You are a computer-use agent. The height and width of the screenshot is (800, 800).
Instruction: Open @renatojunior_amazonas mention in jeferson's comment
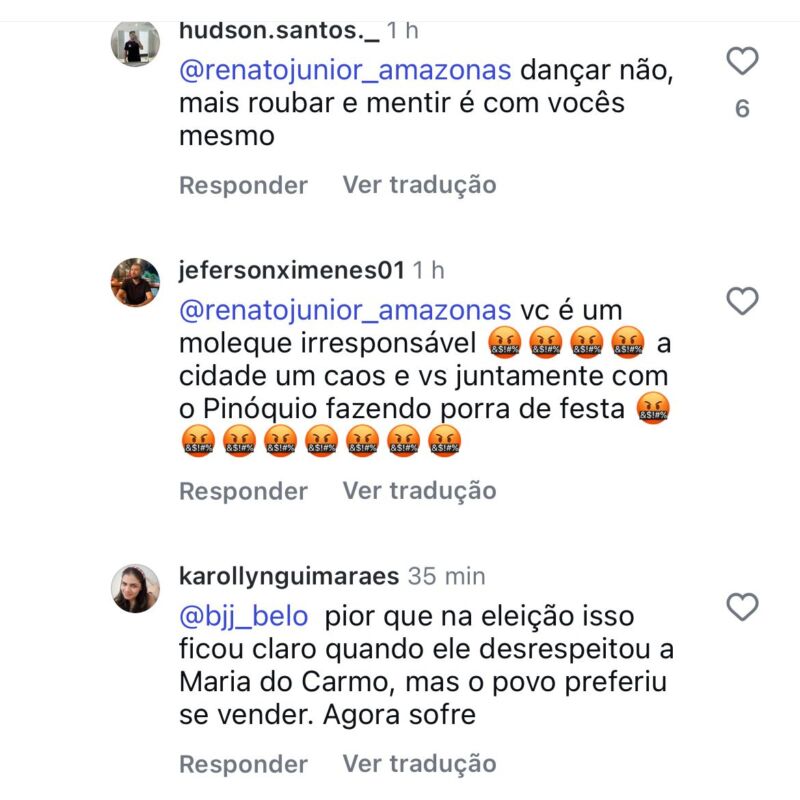pos(344,310)
